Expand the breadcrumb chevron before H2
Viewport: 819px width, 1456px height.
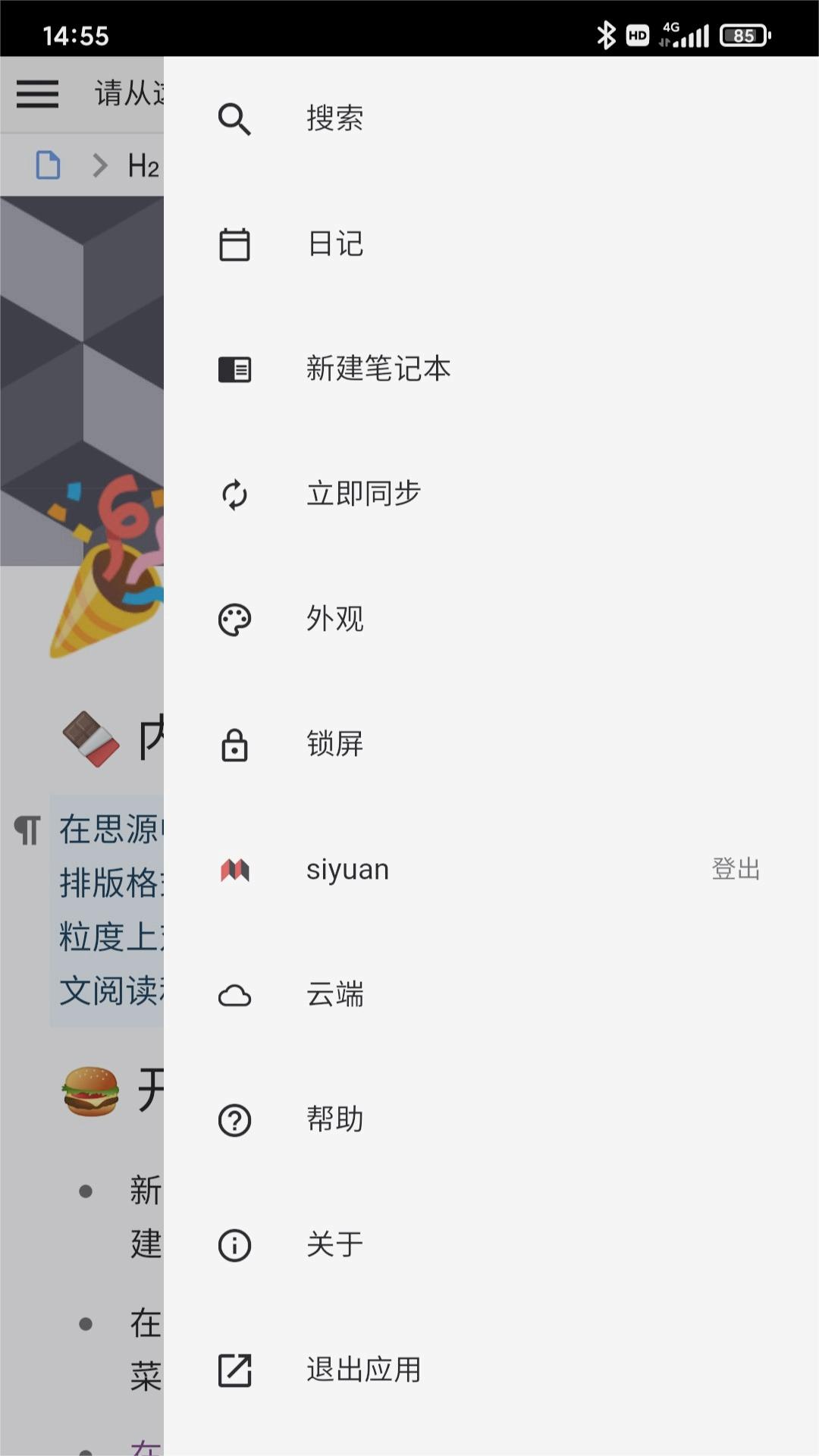tap(99, 165)
